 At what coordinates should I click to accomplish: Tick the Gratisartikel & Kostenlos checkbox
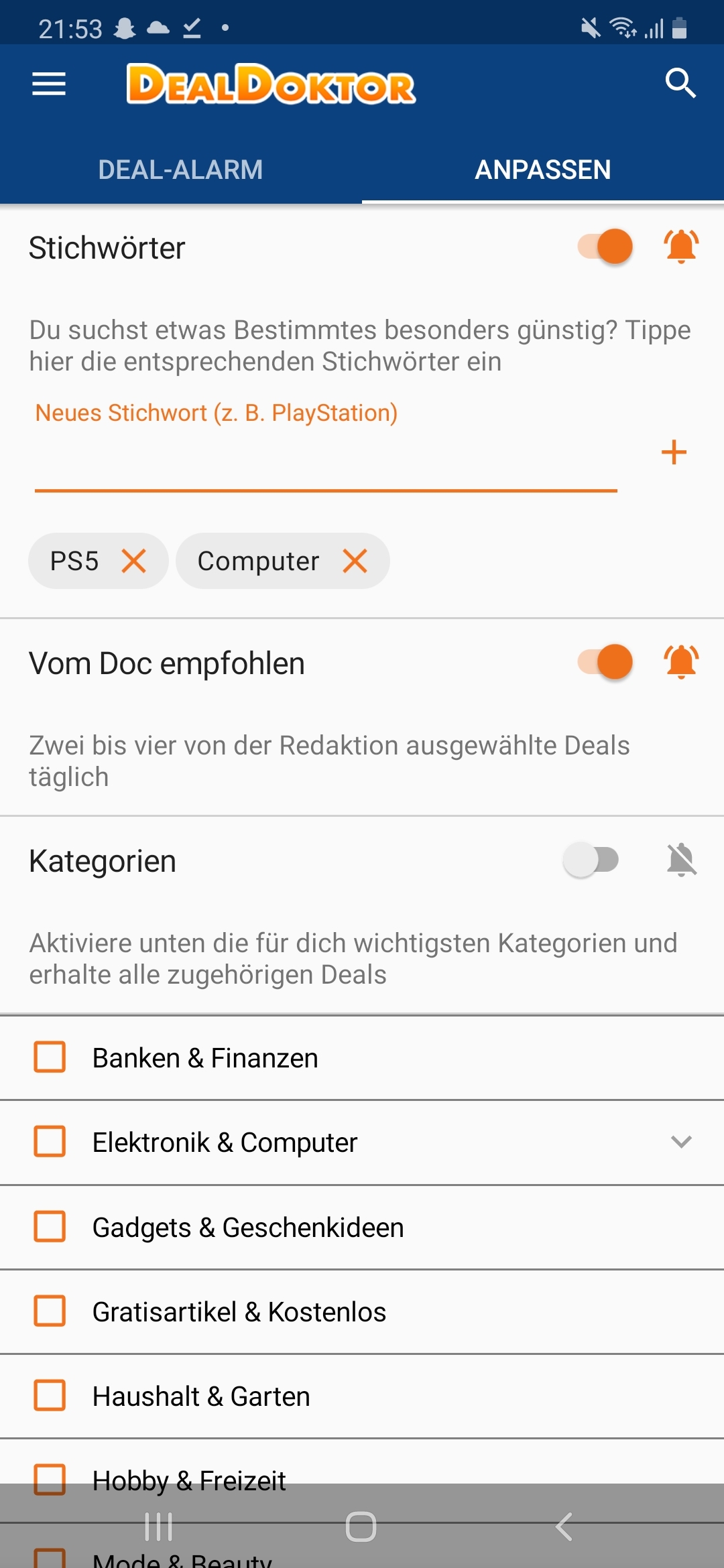tap(50, 1311)
